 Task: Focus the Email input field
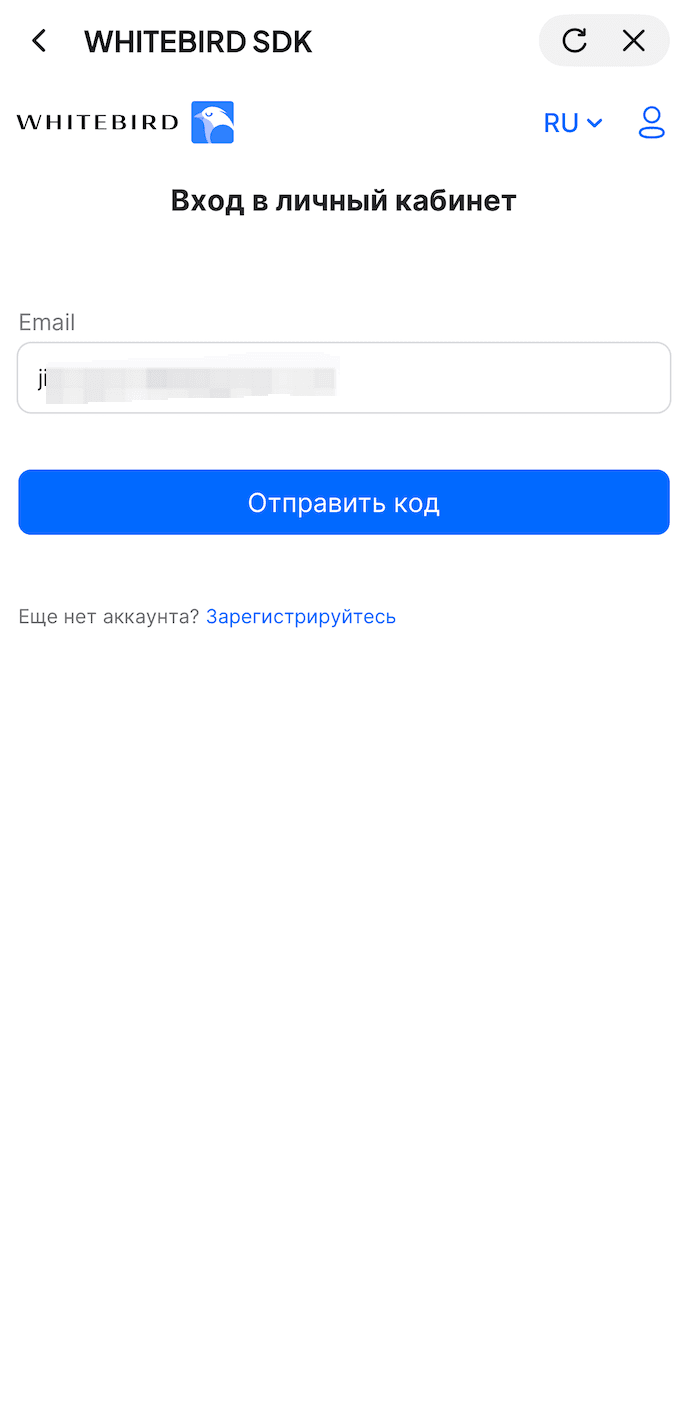pos(344,378)
